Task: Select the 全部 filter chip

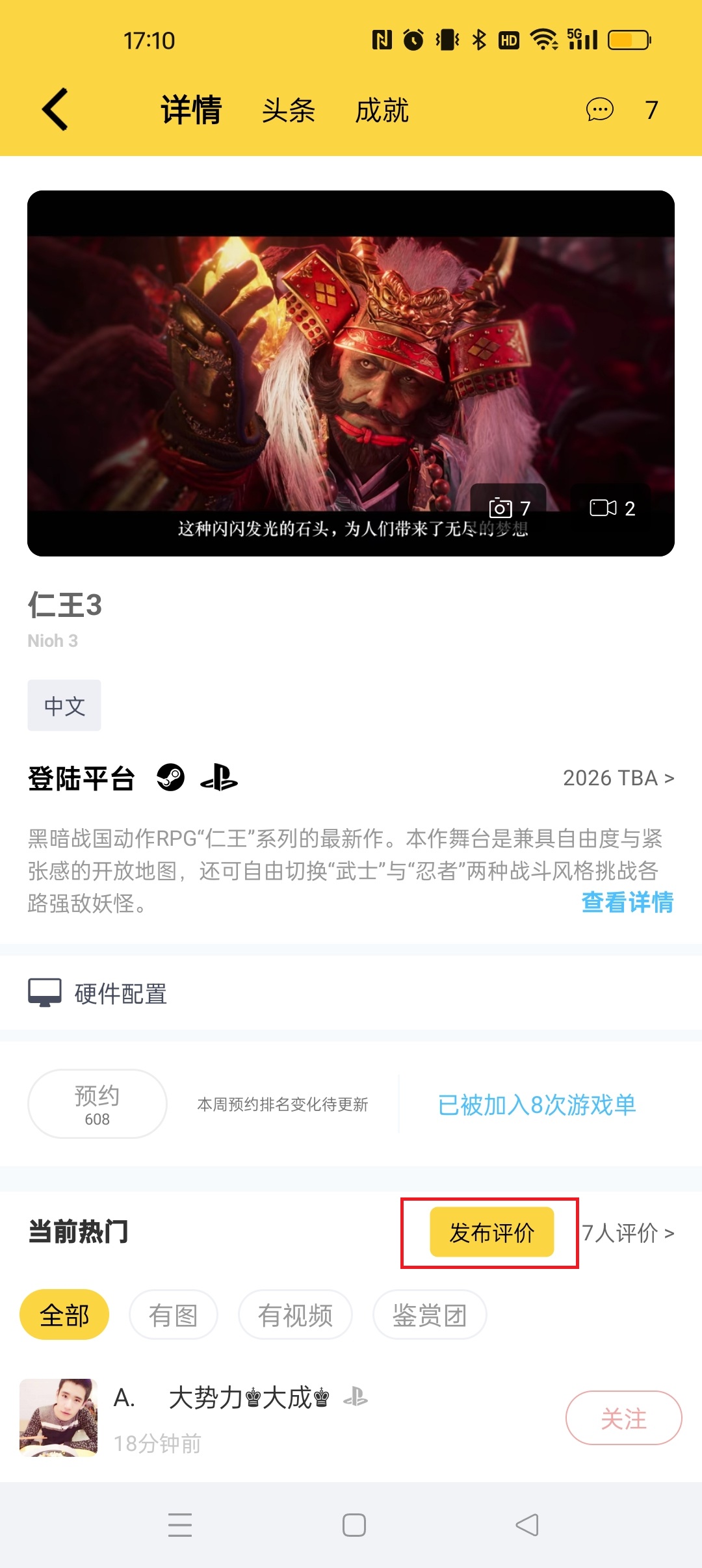Action: 64,1315
